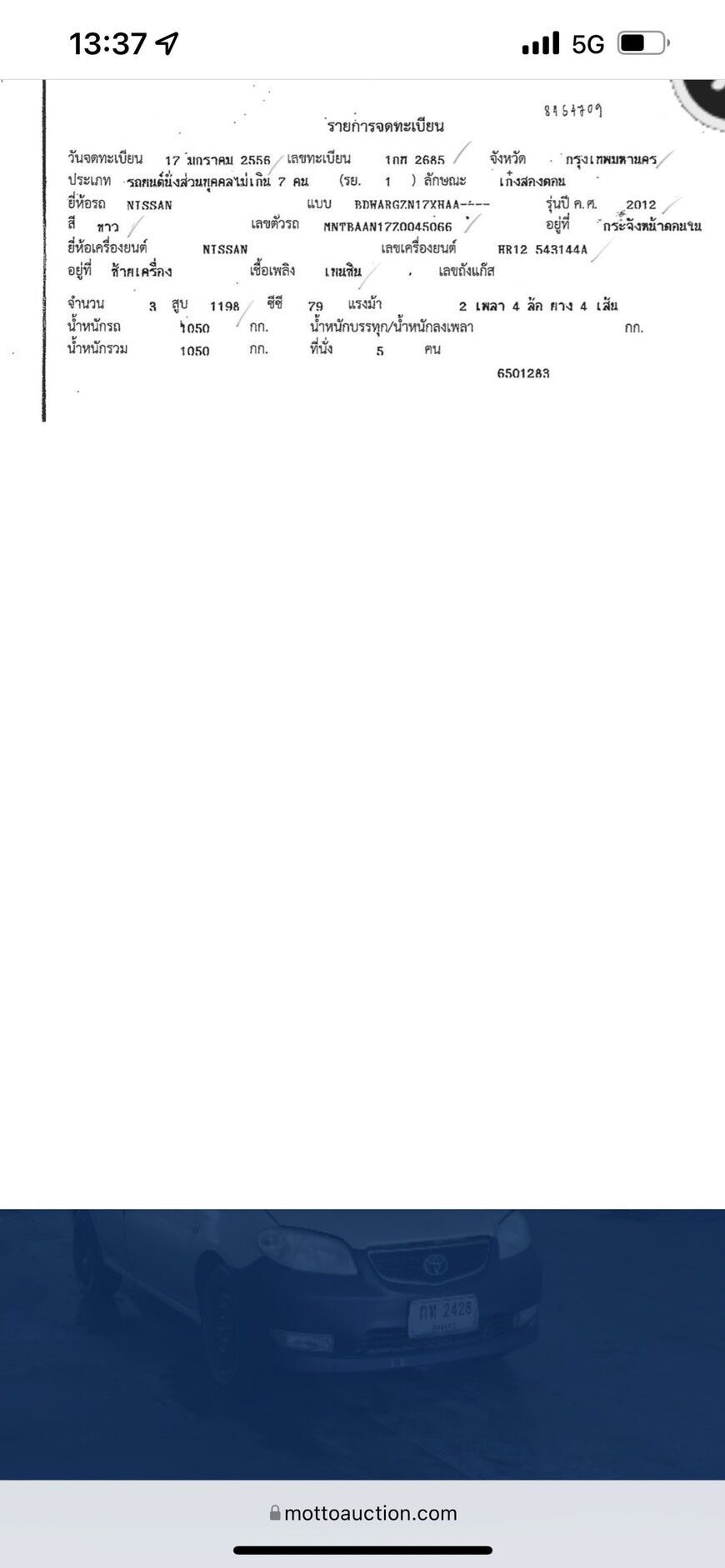Tap the mottoauction.com address bar
Image resolution: width=725 pixels, height=1568 pixels.
click(x=362, y=1513)
